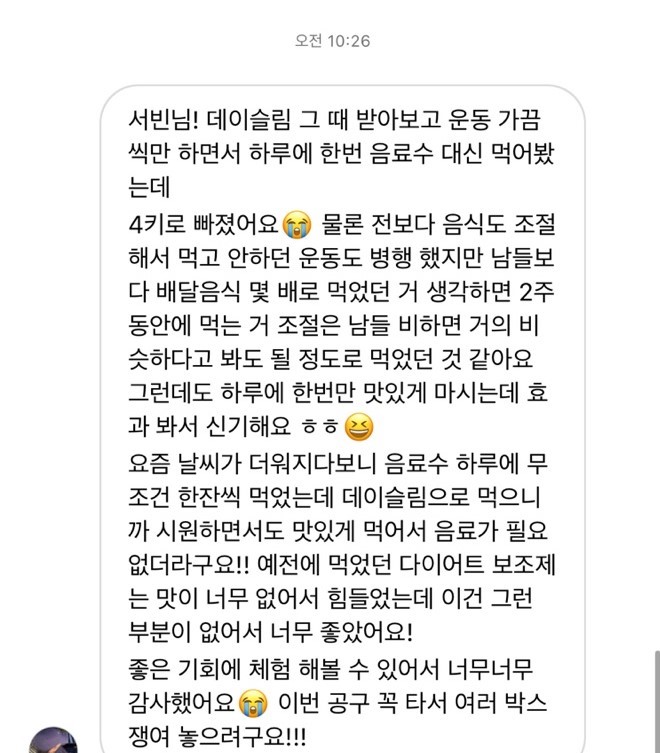Open the sender's profile picture beside the message

click(53, 741)
